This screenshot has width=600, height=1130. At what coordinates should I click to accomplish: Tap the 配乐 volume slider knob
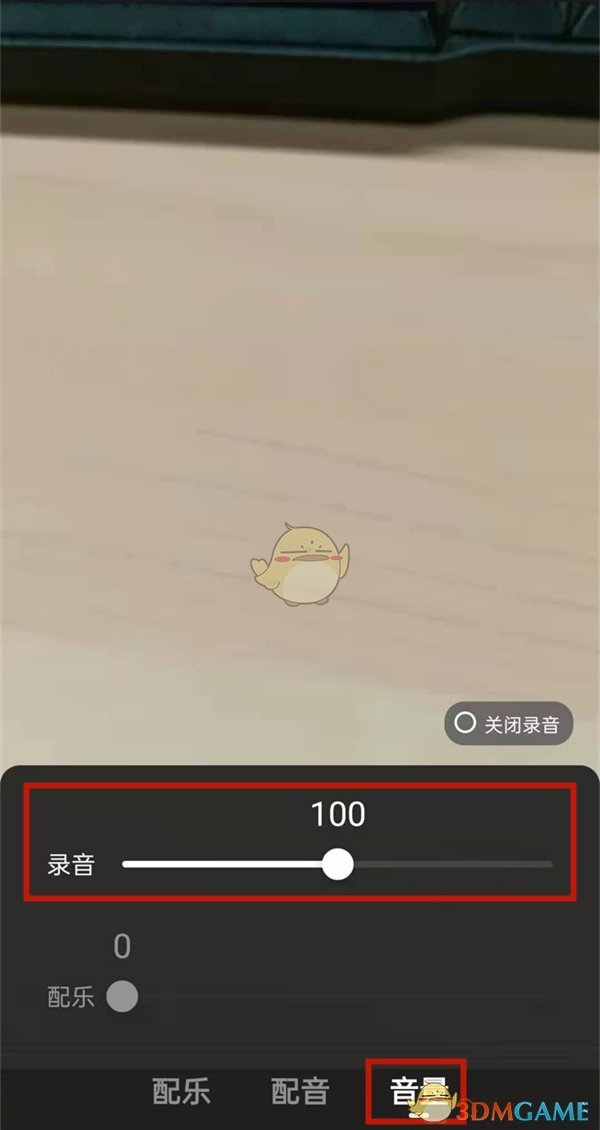122,996
